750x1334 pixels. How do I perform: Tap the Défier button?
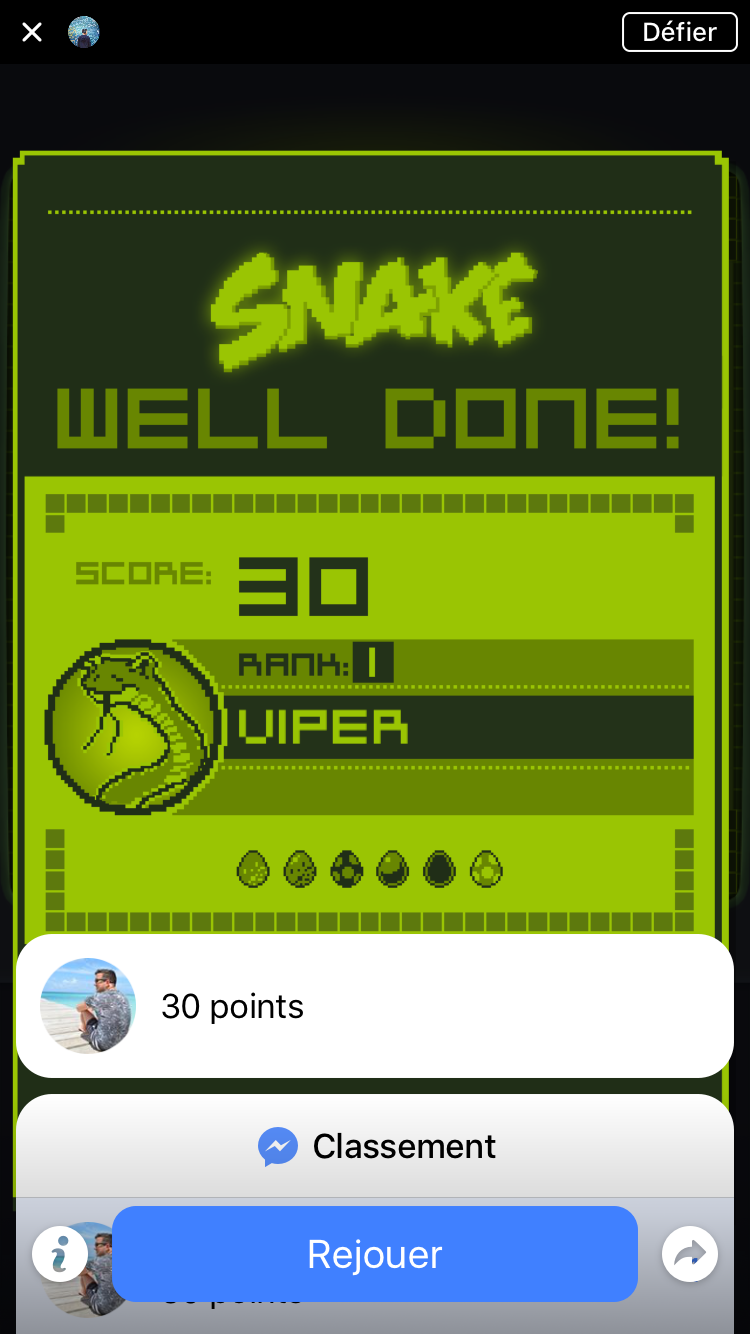[x=679, y=32]
